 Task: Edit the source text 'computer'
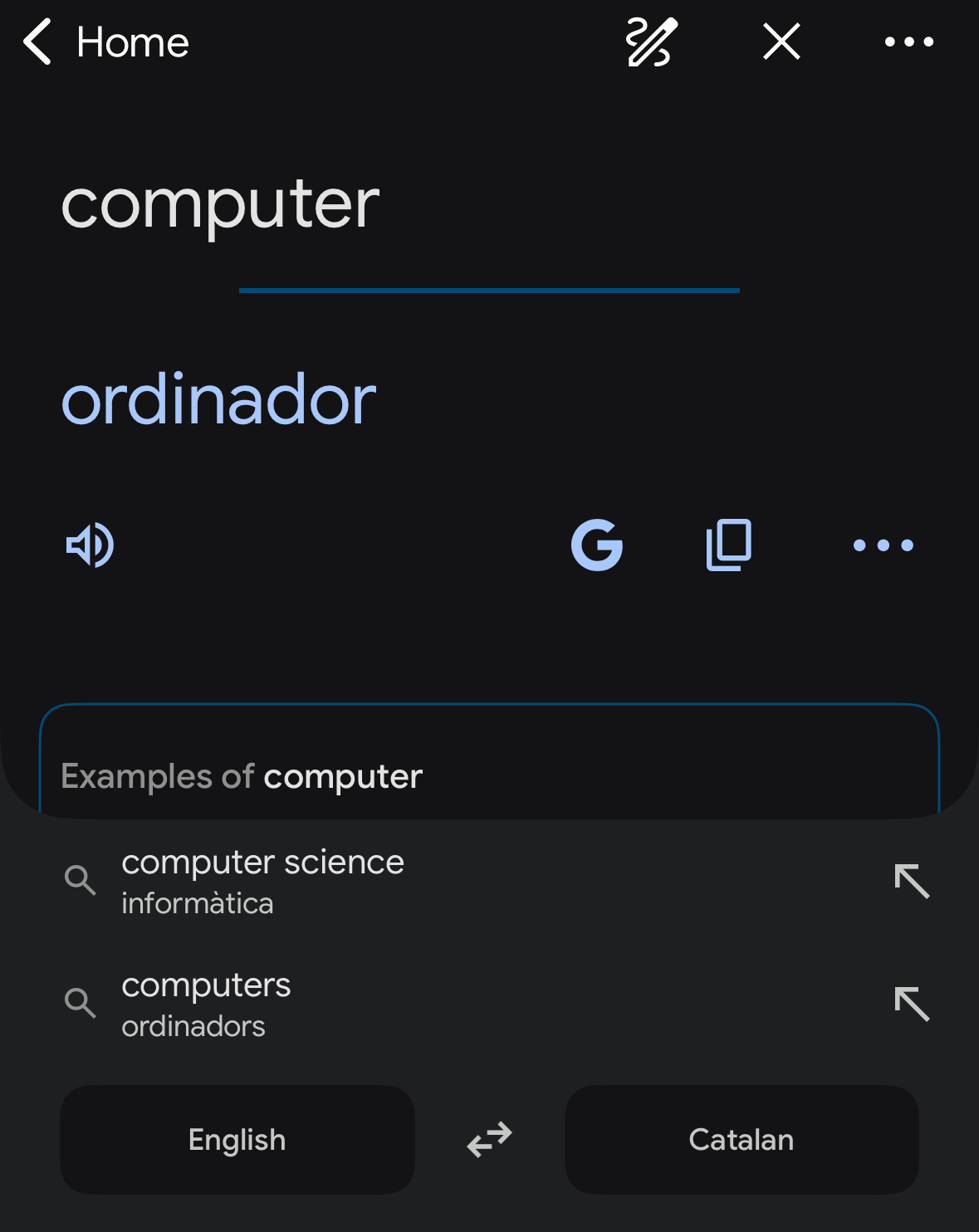[x=220, y=205]
